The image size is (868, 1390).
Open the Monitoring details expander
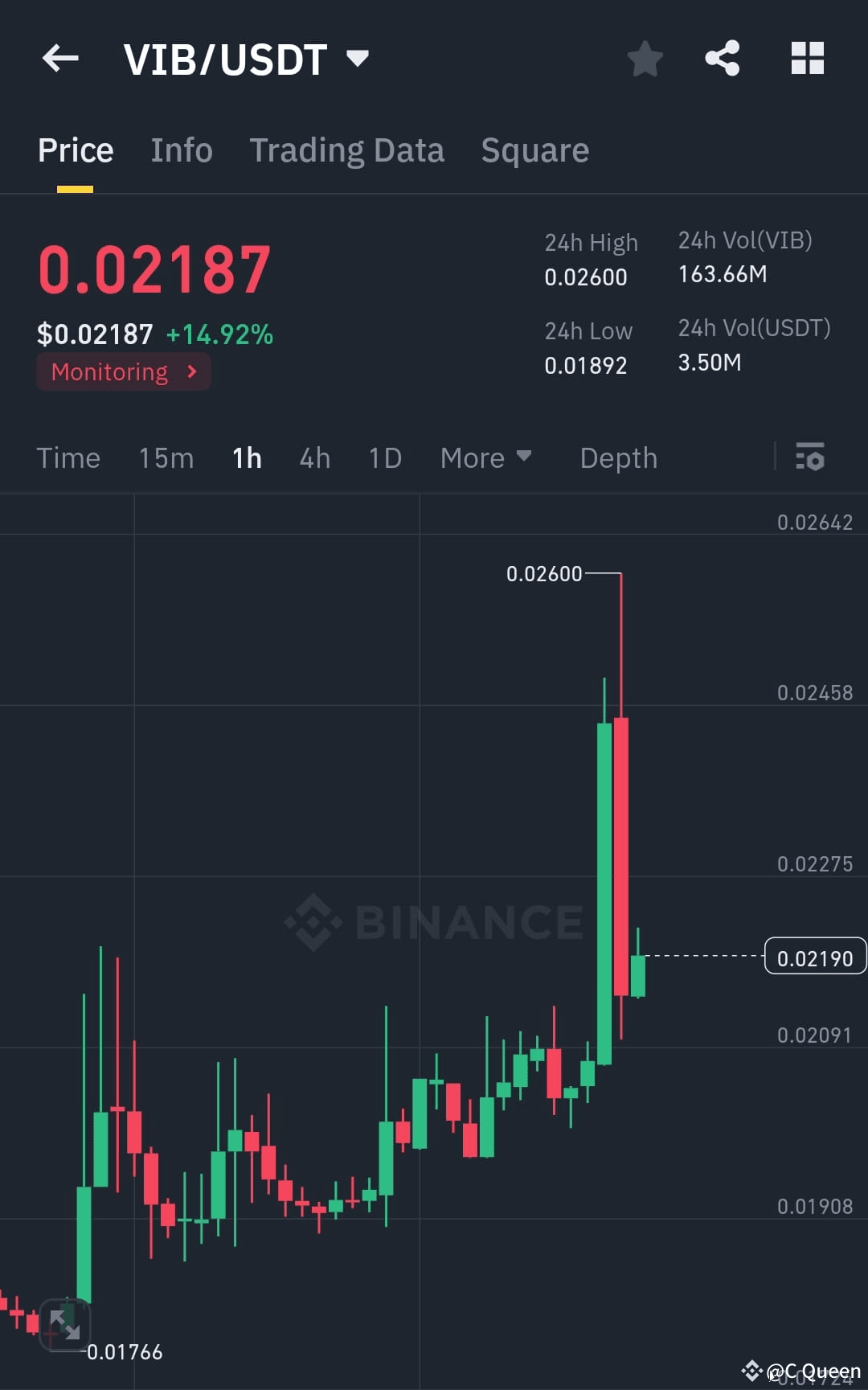[122, 371]
